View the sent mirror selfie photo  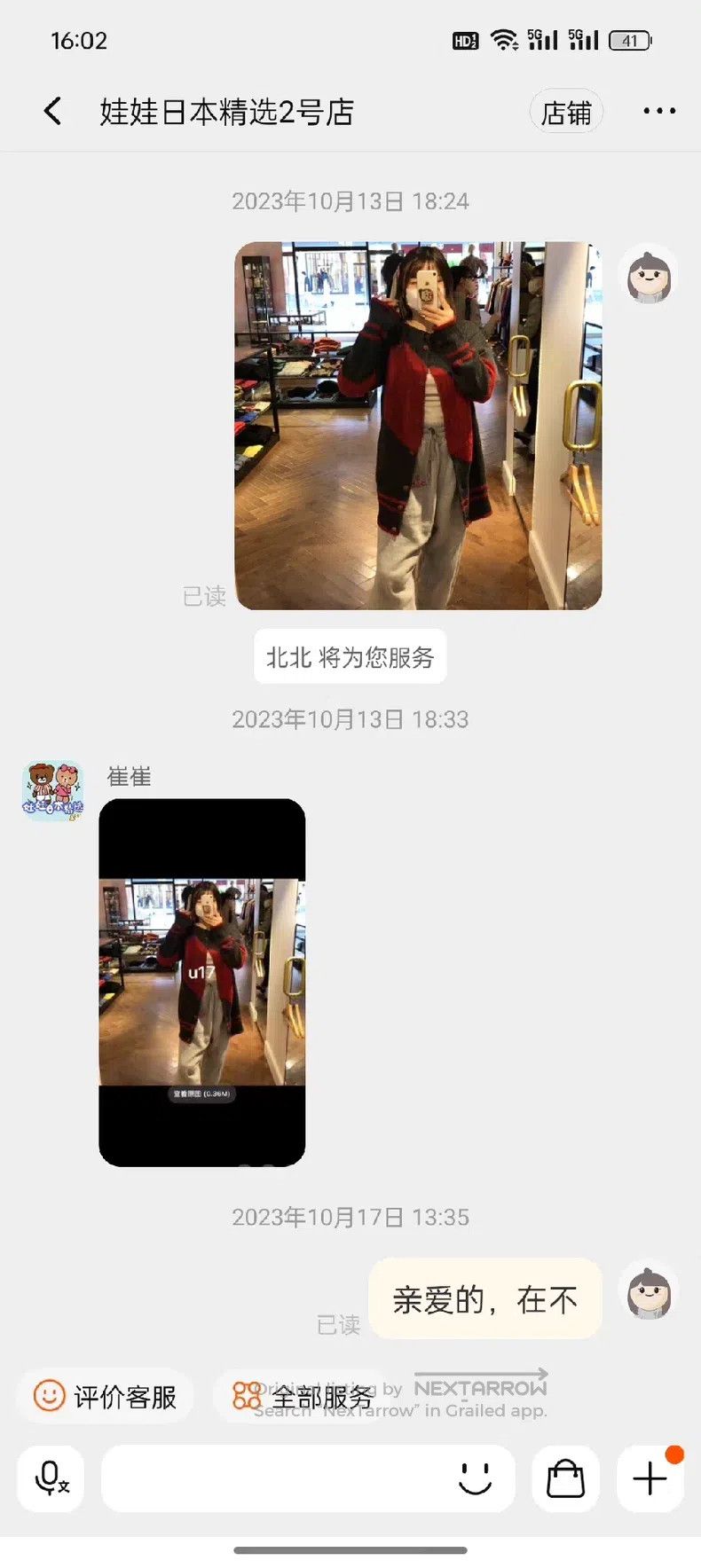(418, 426)
